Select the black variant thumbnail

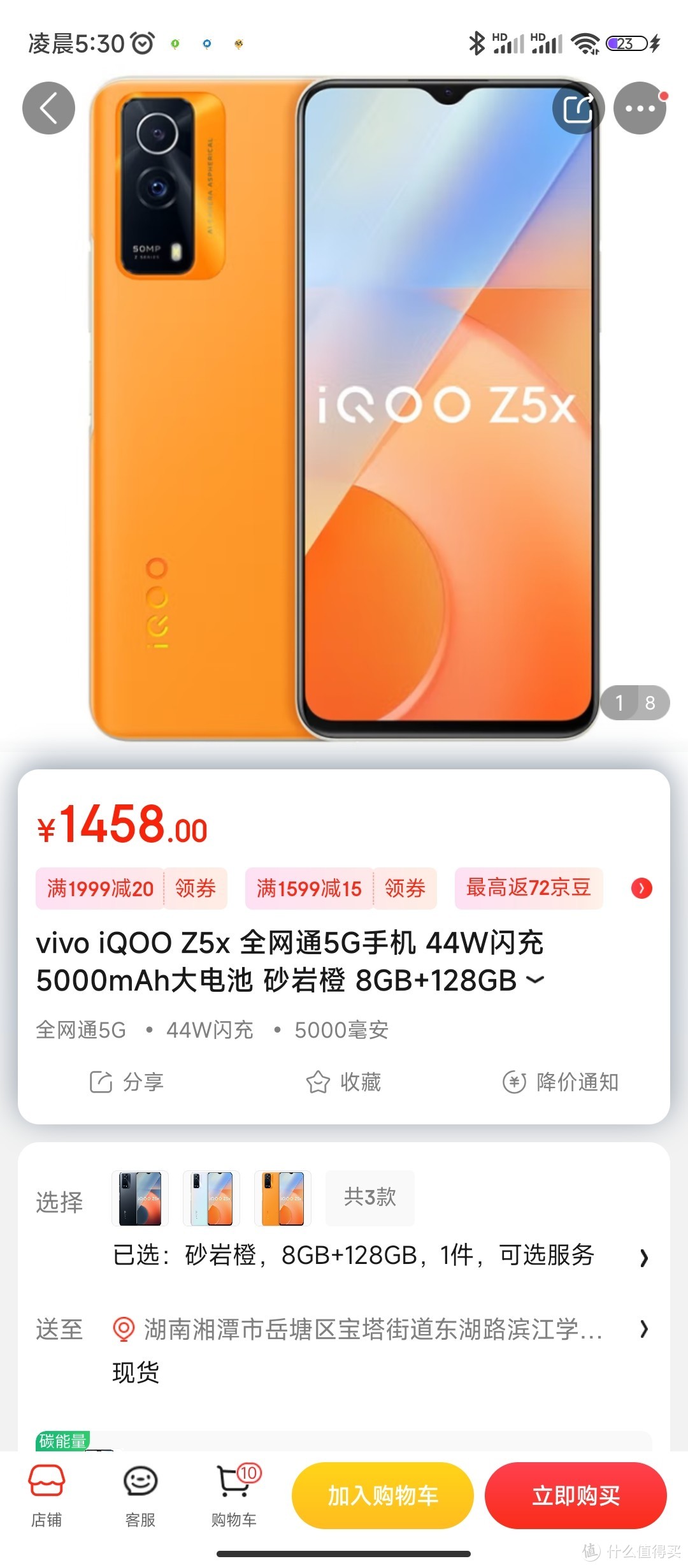[141, 1198]
